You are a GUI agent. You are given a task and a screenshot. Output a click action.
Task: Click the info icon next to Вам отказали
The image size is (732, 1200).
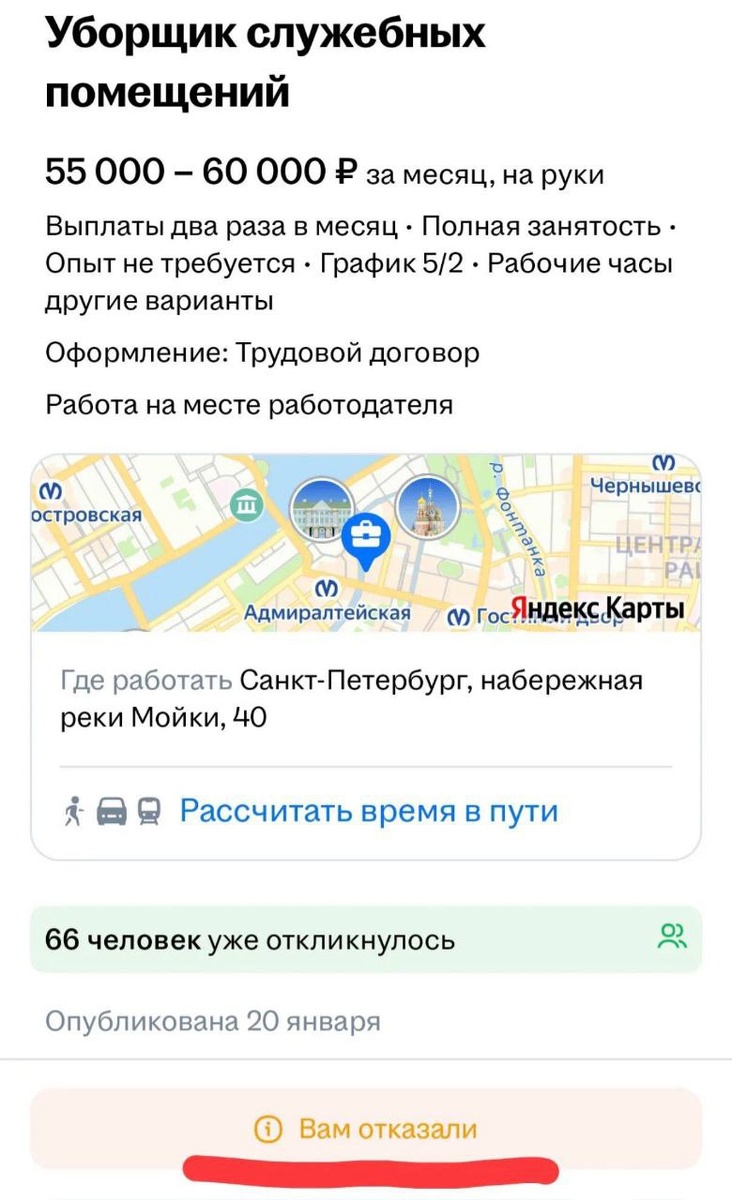(x=269, y=1128)
